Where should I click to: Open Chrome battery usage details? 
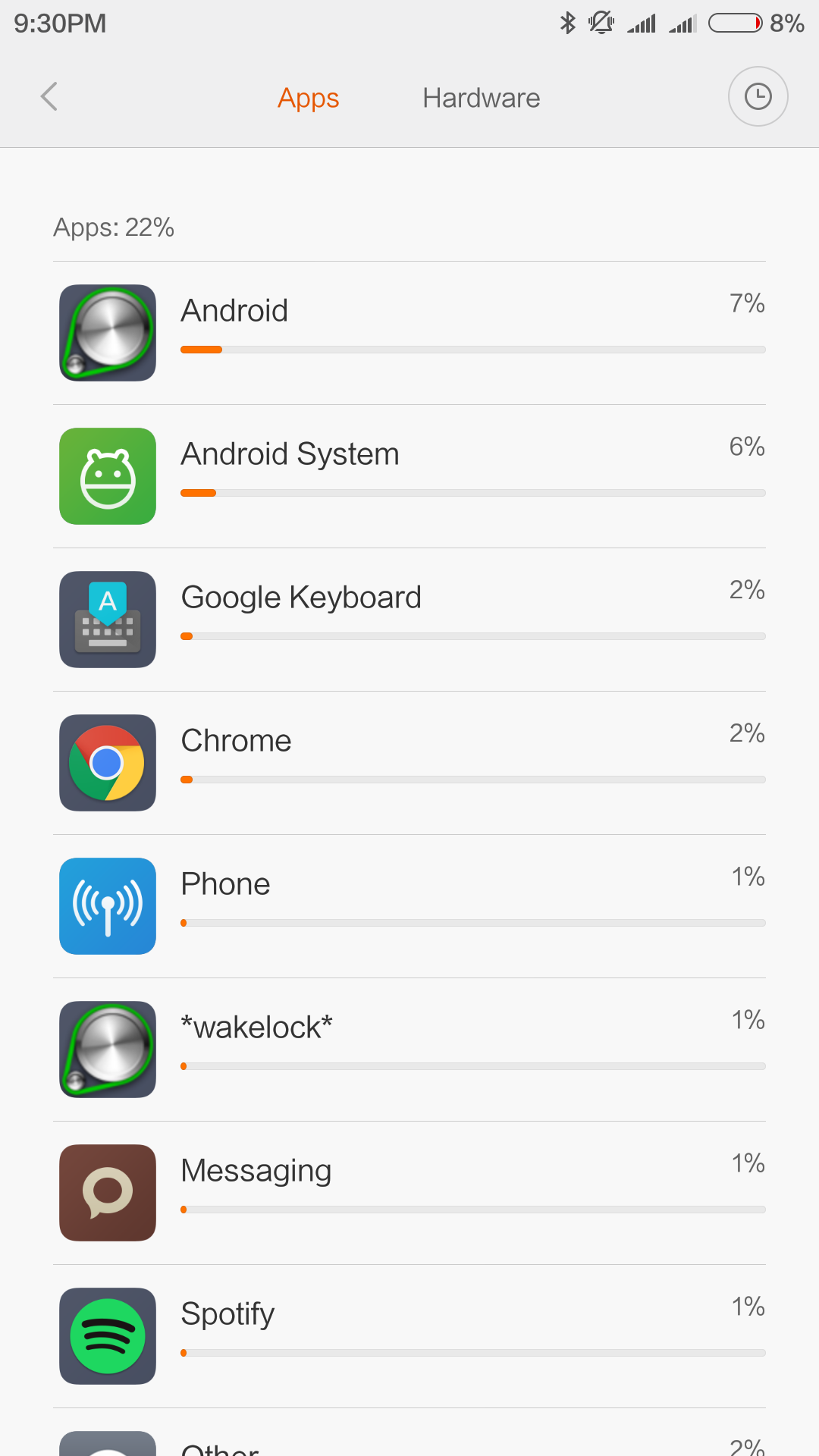409,763
